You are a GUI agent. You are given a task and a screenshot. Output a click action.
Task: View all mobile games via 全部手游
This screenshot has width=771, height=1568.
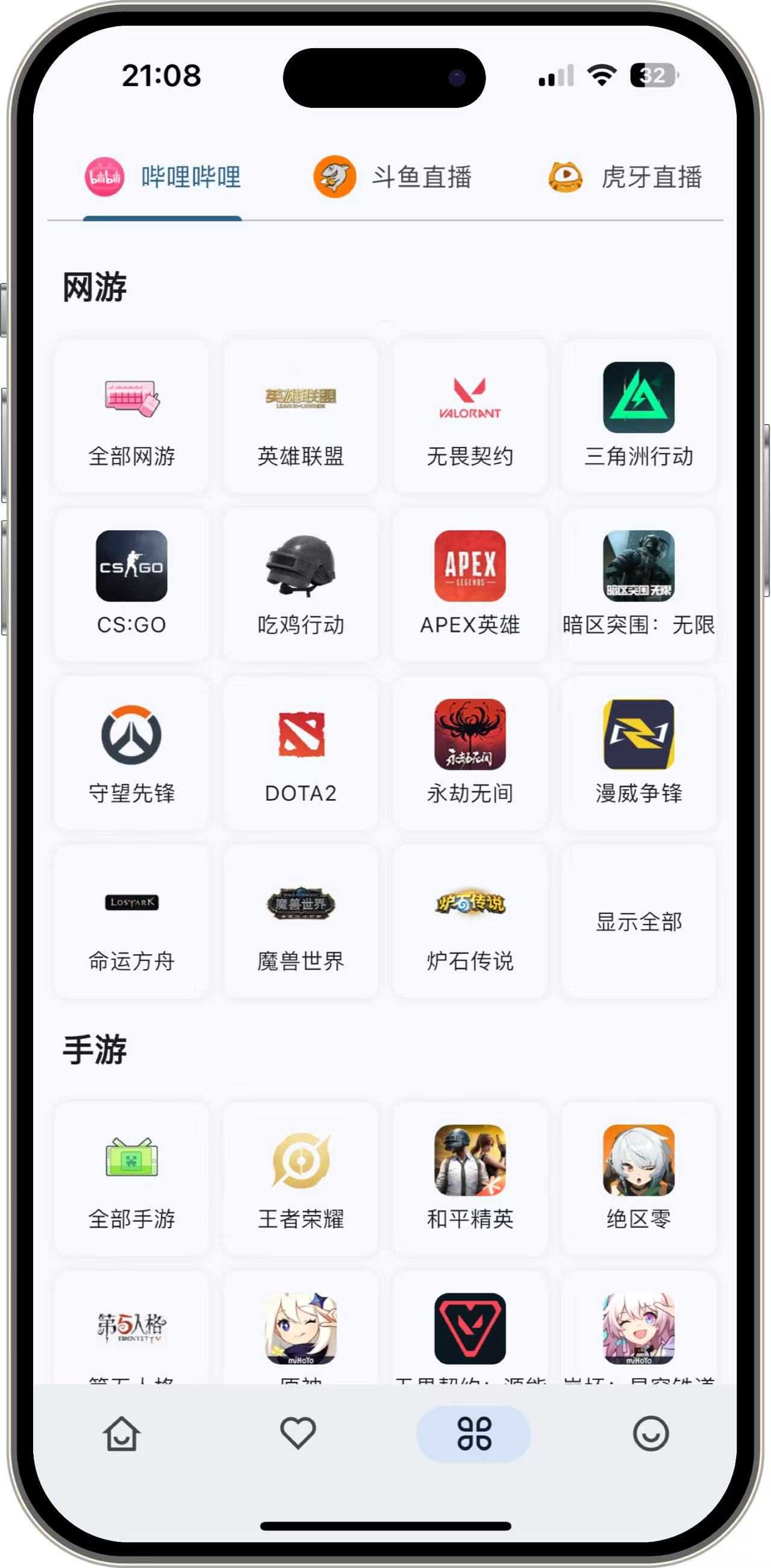131,1178
